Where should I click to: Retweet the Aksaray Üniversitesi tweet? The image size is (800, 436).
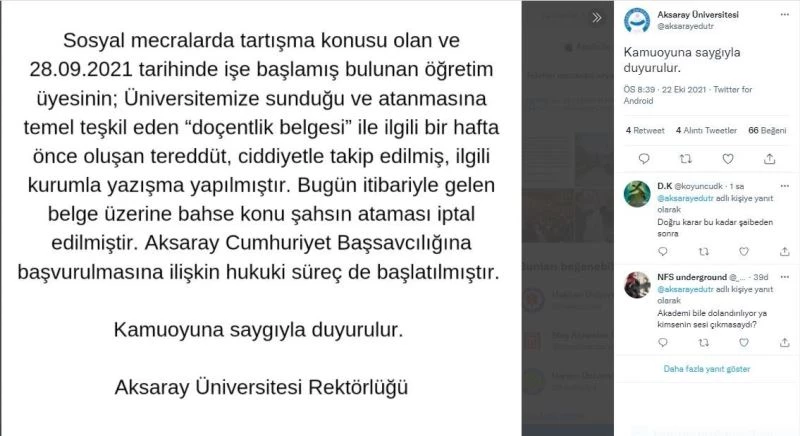point(684,158)
